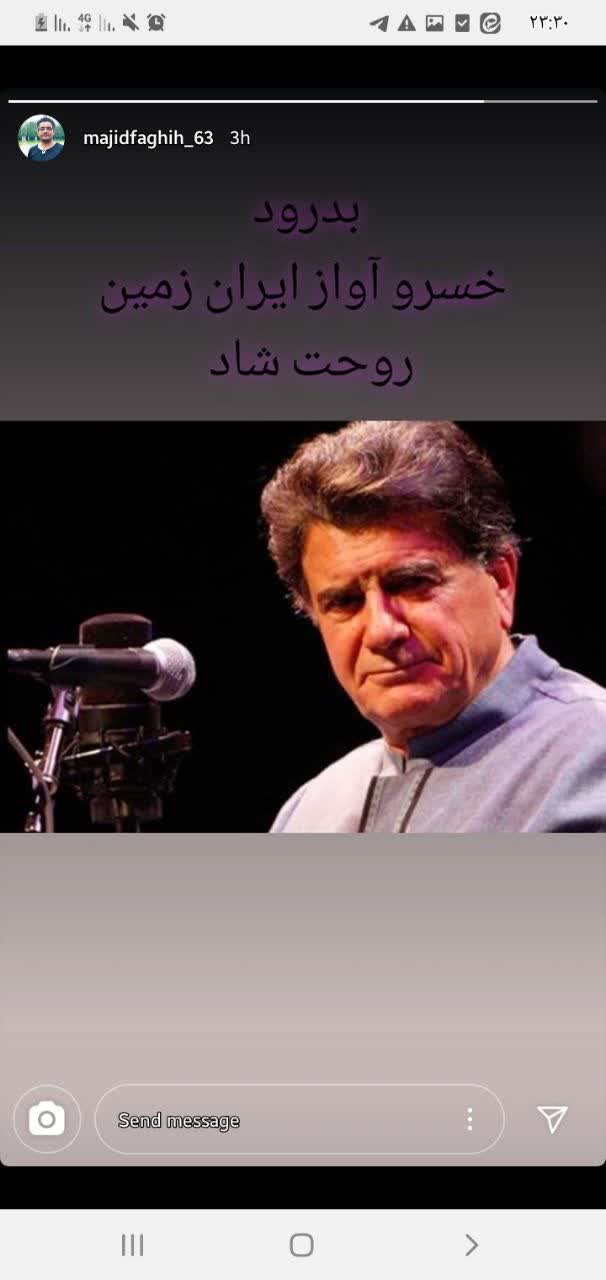
Task: Go to home screen via system button
Action: click(x=301, y=1244)
